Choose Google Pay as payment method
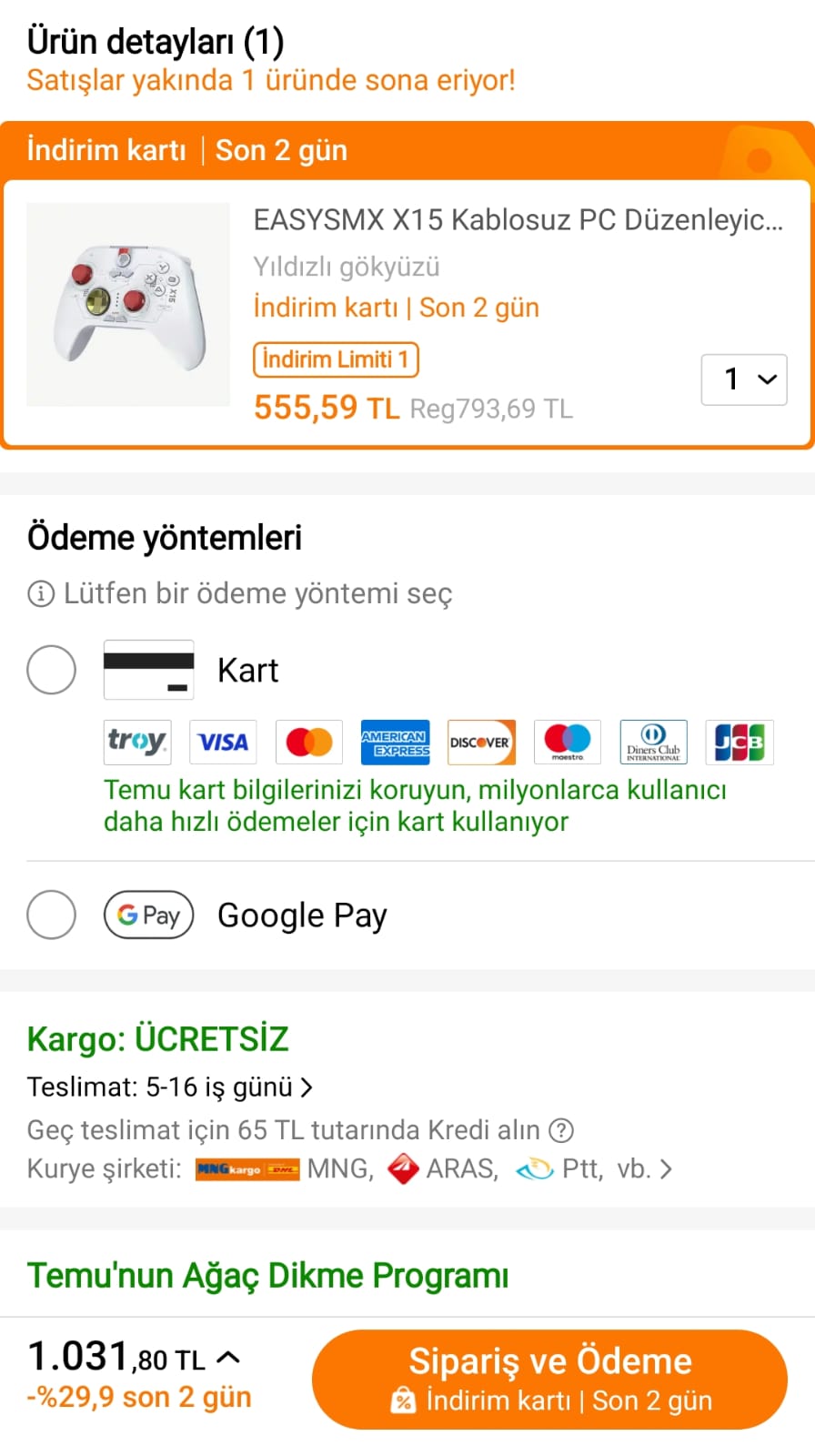This screenshot has height=1456, width=815. 51,915
